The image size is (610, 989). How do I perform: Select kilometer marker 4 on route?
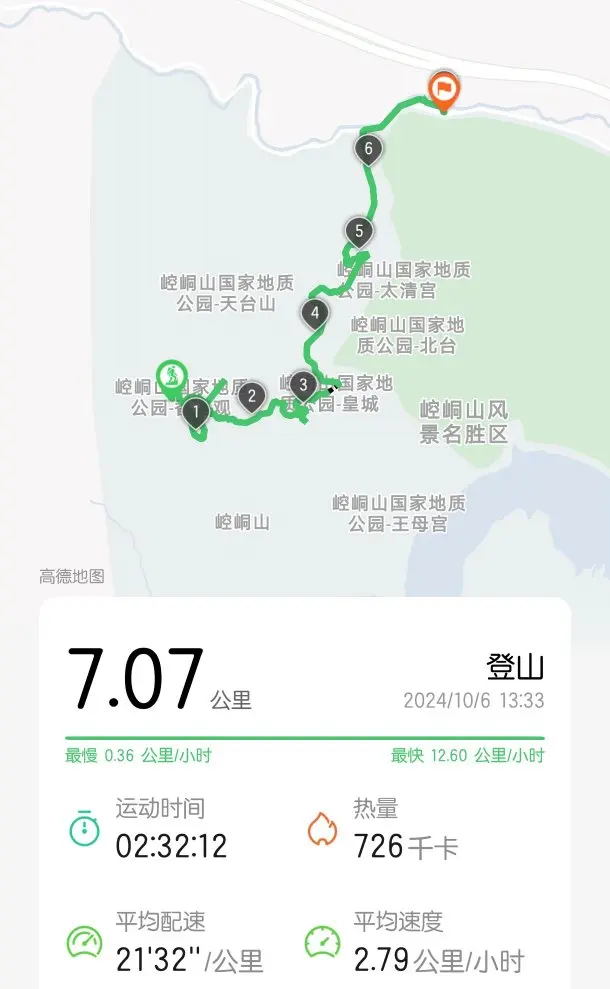click(315, 314)
